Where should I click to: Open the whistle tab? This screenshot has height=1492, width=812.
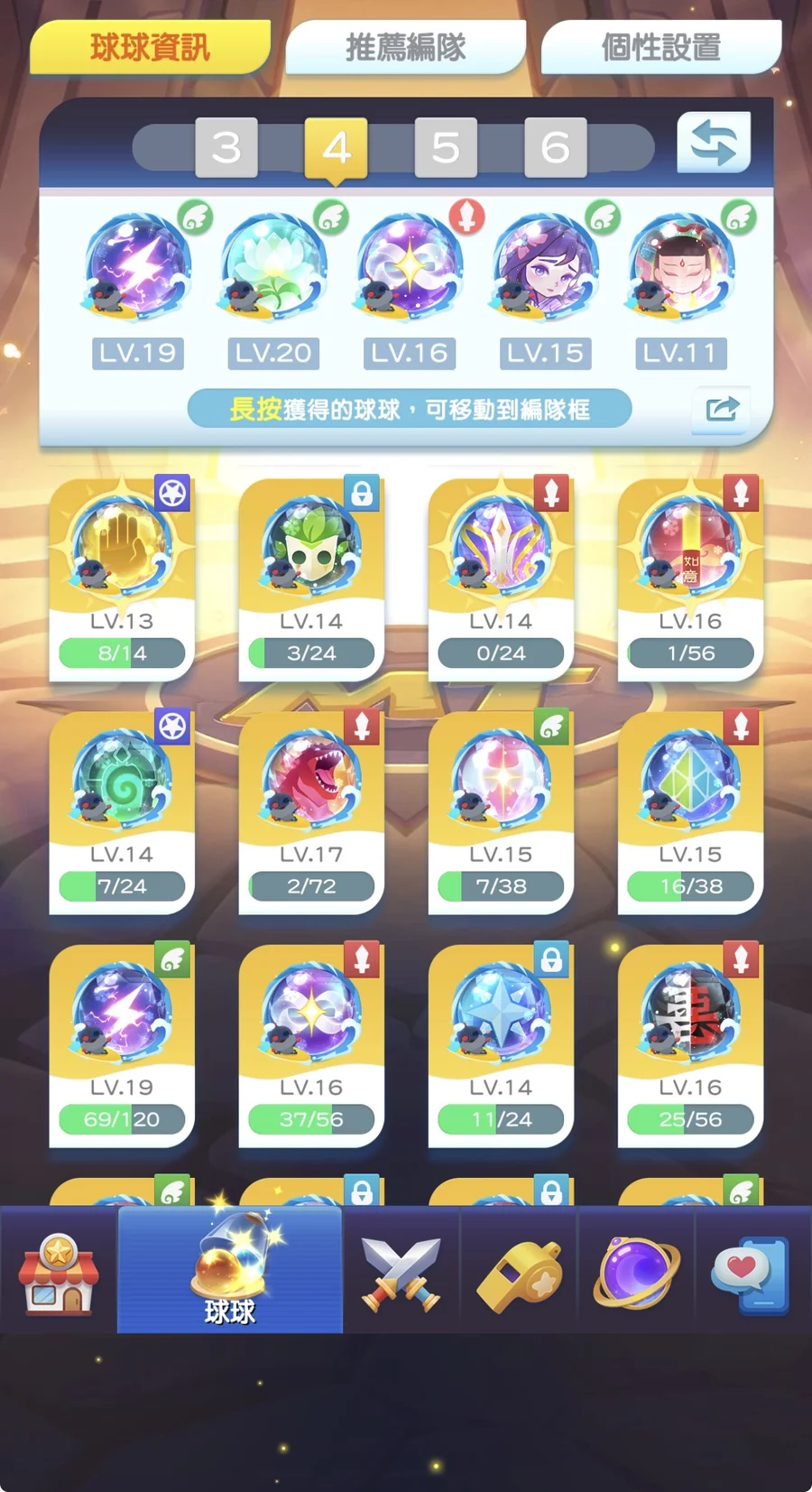click(x=519, y=1271)
